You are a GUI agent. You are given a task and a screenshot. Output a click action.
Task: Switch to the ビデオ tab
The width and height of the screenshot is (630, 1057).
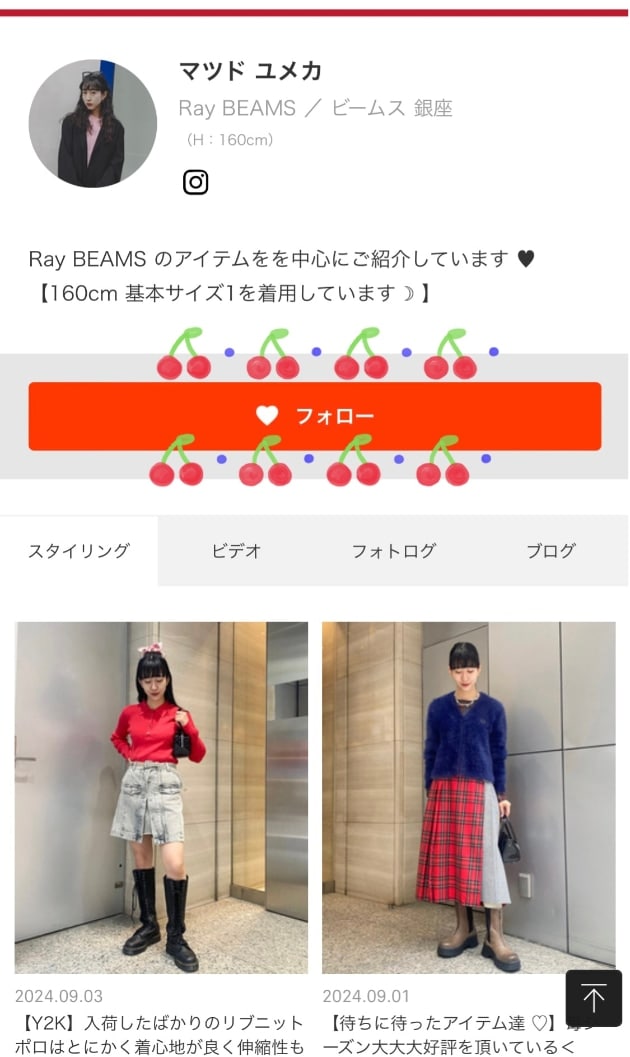[236, 551]
